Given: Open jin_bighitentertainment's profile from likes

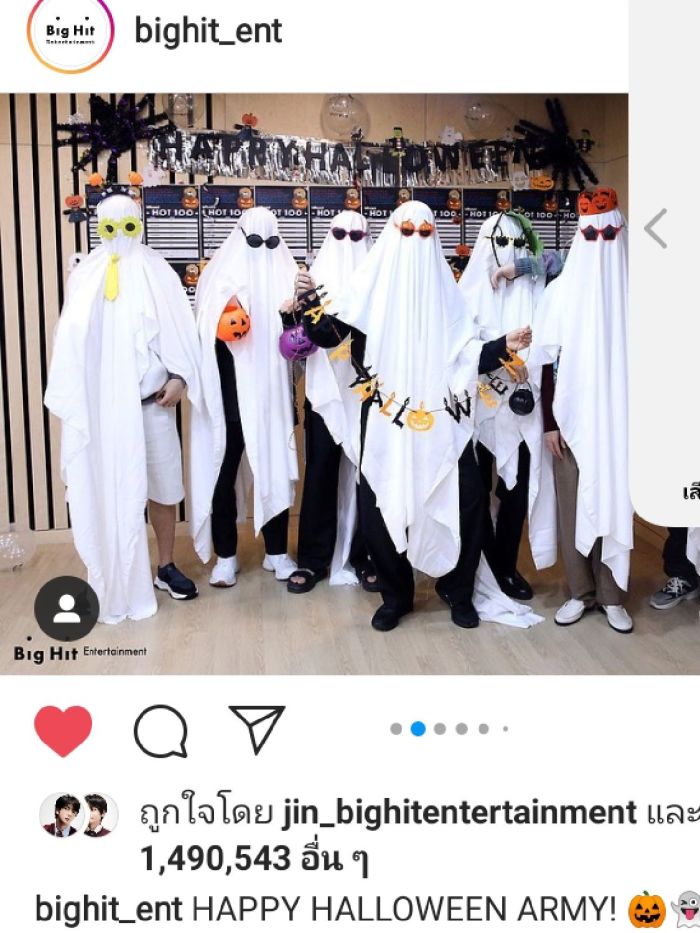Looking at the screenshot, I should [x=459, y=813].
